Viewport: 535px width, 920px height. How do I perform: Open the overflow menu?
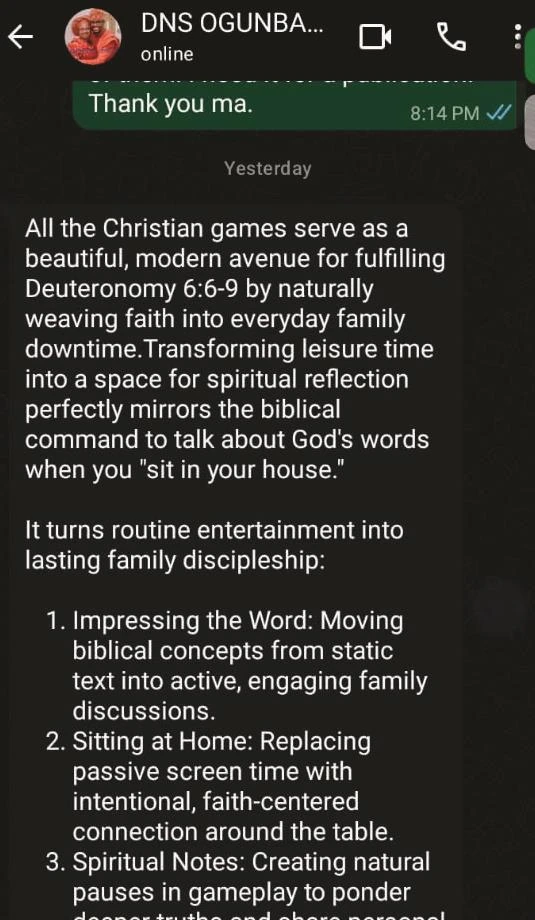(x=517, y=37)
